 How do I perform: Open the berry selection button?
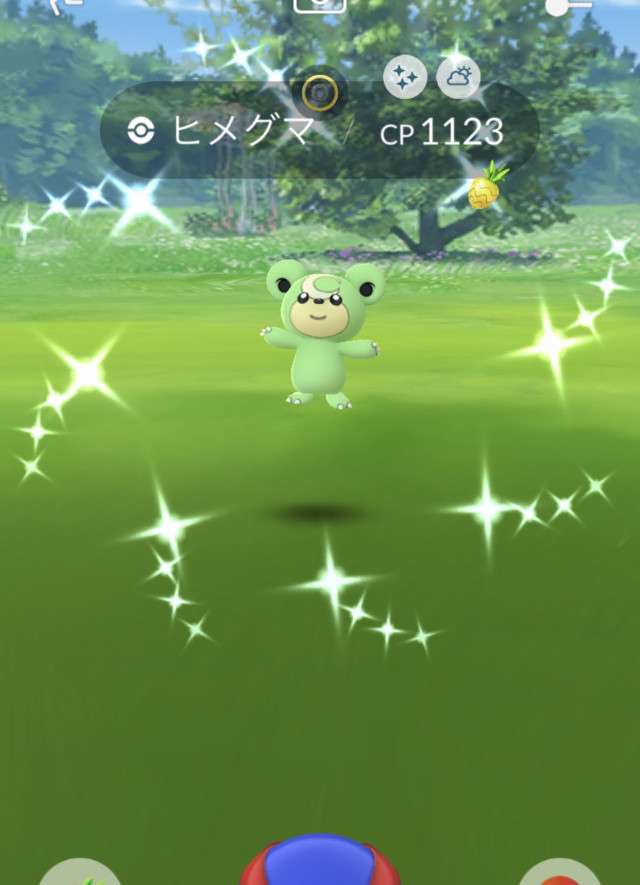pos(80,872)
